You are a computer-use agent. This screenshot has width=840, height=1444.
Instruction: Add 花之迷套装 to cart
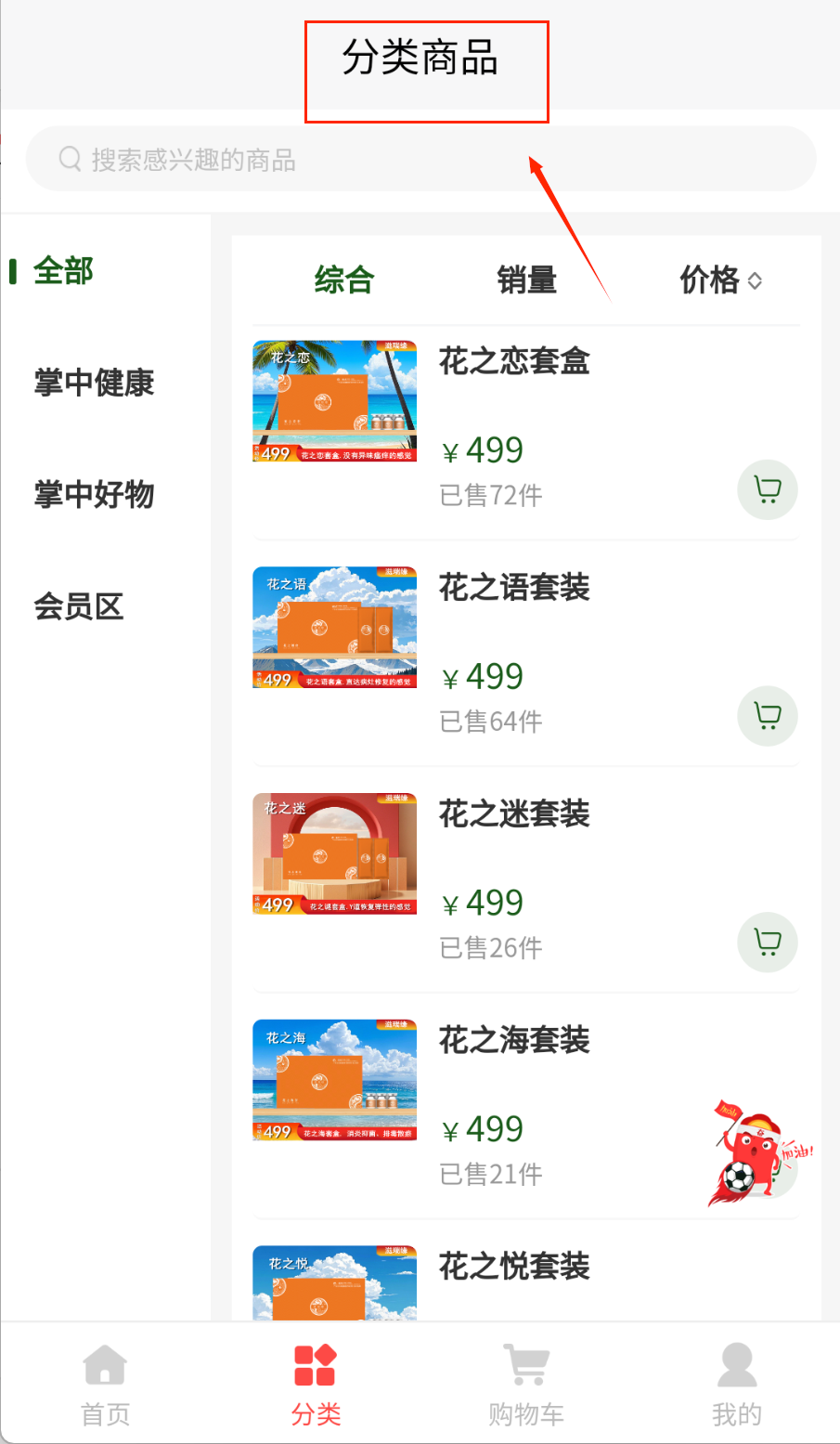point(768,943)
